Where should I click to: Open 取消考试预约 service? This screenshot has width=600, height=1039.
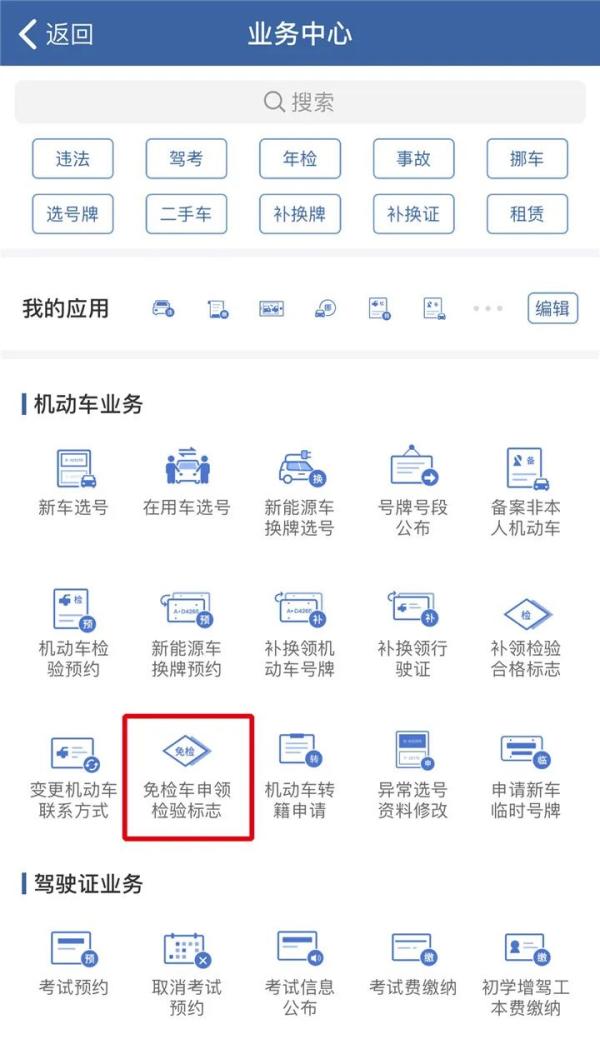(187, 970)
